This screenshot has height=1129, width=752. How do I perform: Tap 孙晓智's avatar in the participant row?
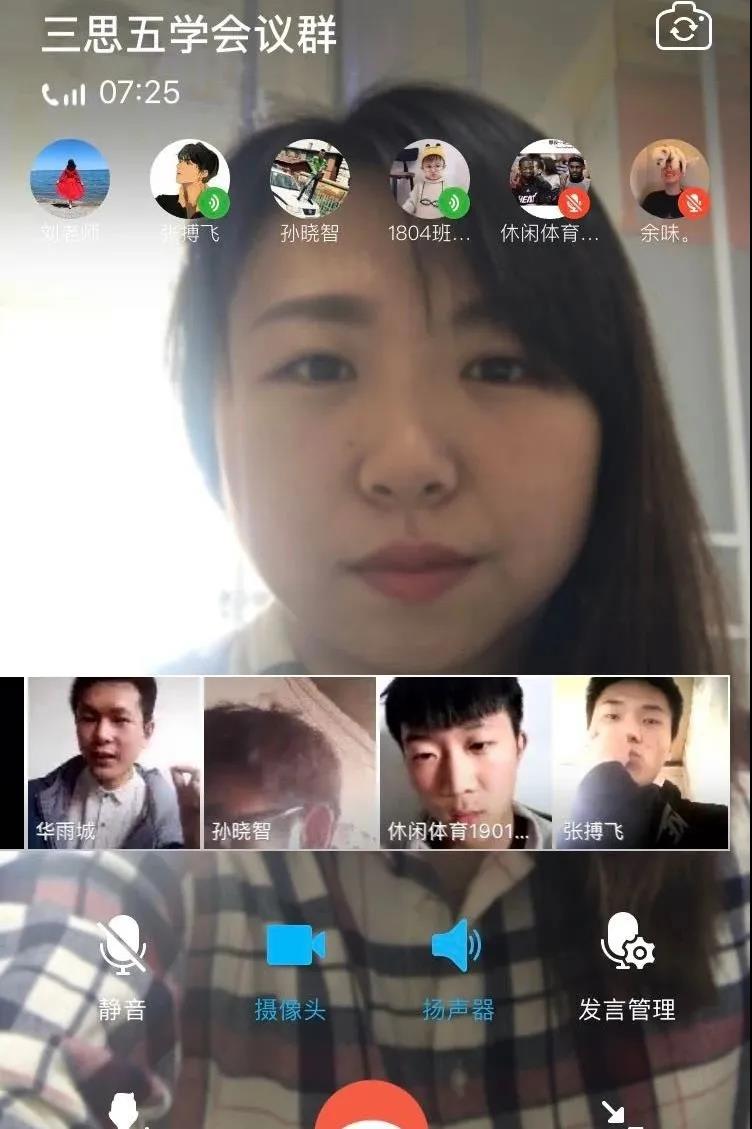(x=310, y=179)
